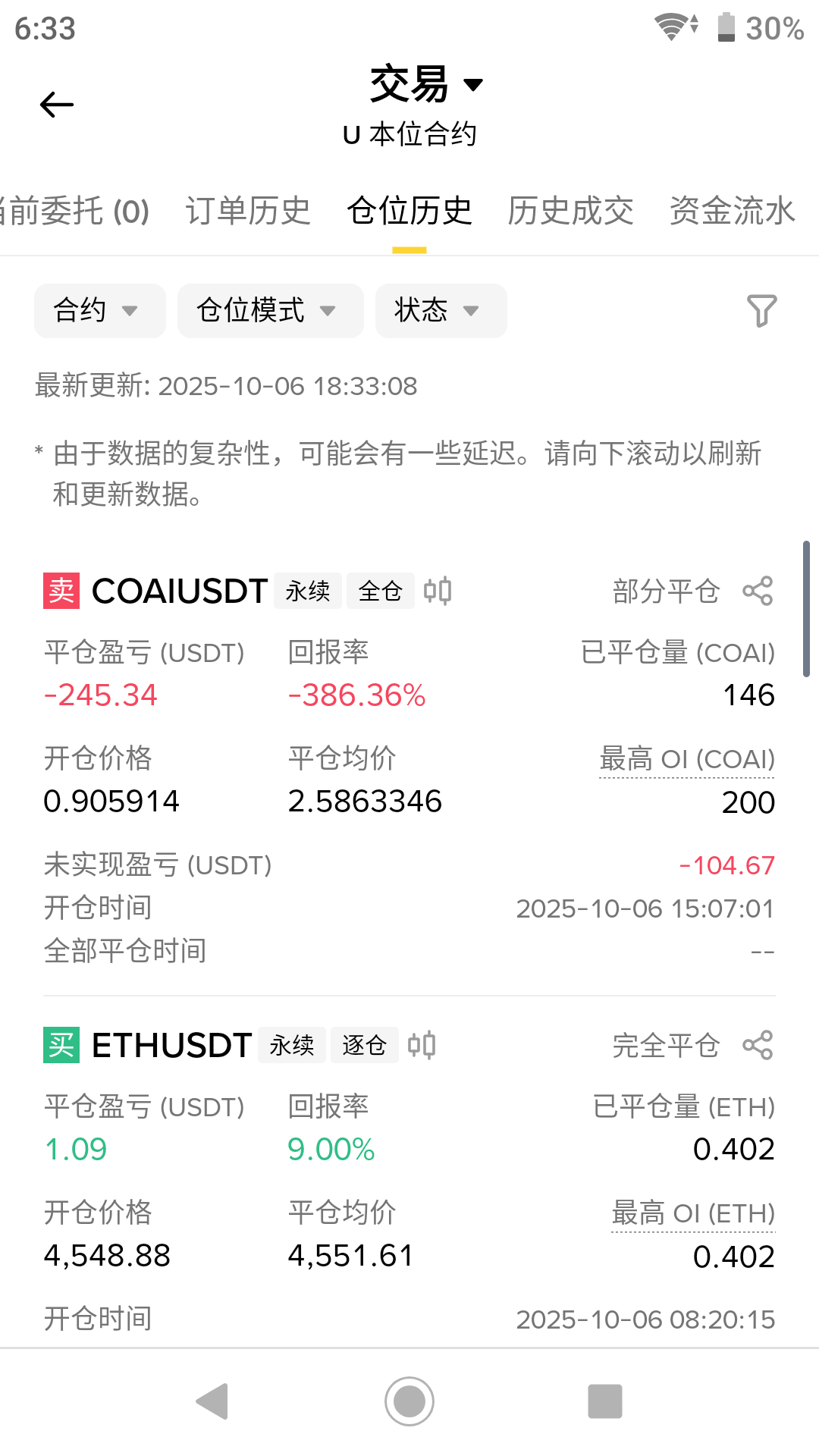Tap 最高 OI (COAI) for explanation
This screenshot has width=819, height=1456.
687,760
